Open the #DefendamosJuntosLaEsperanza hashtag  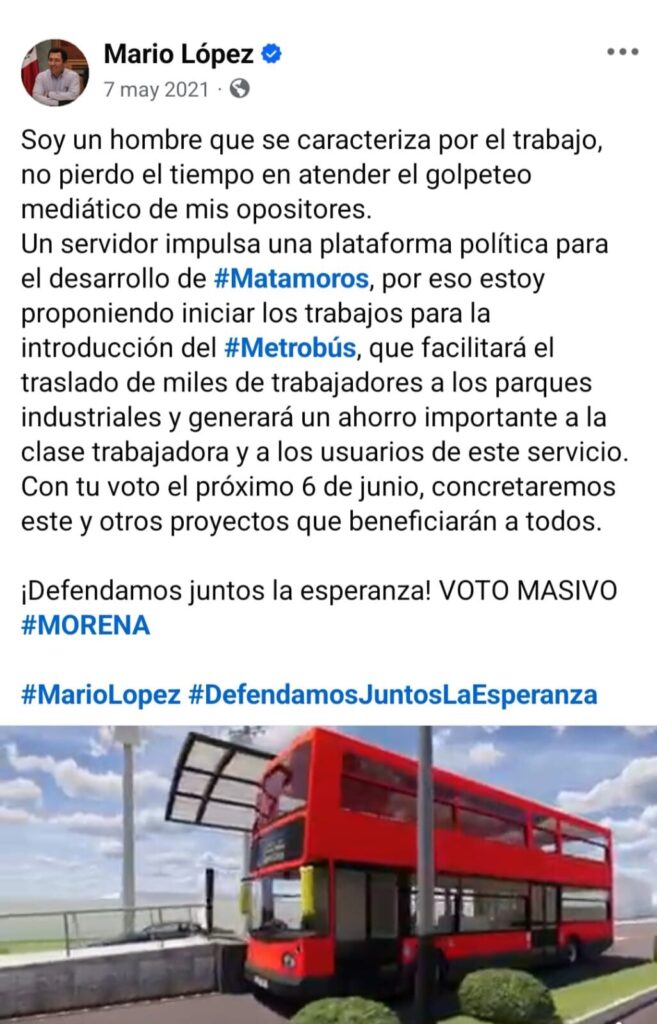tap(392, 693)
